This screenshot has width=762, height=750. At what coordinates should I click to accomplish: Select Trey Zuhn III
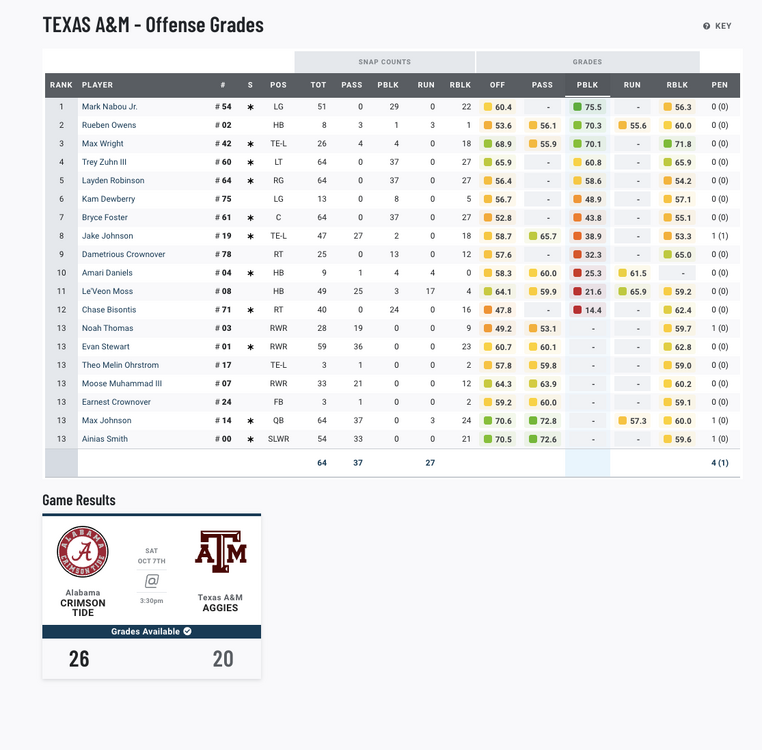(106, 162)
